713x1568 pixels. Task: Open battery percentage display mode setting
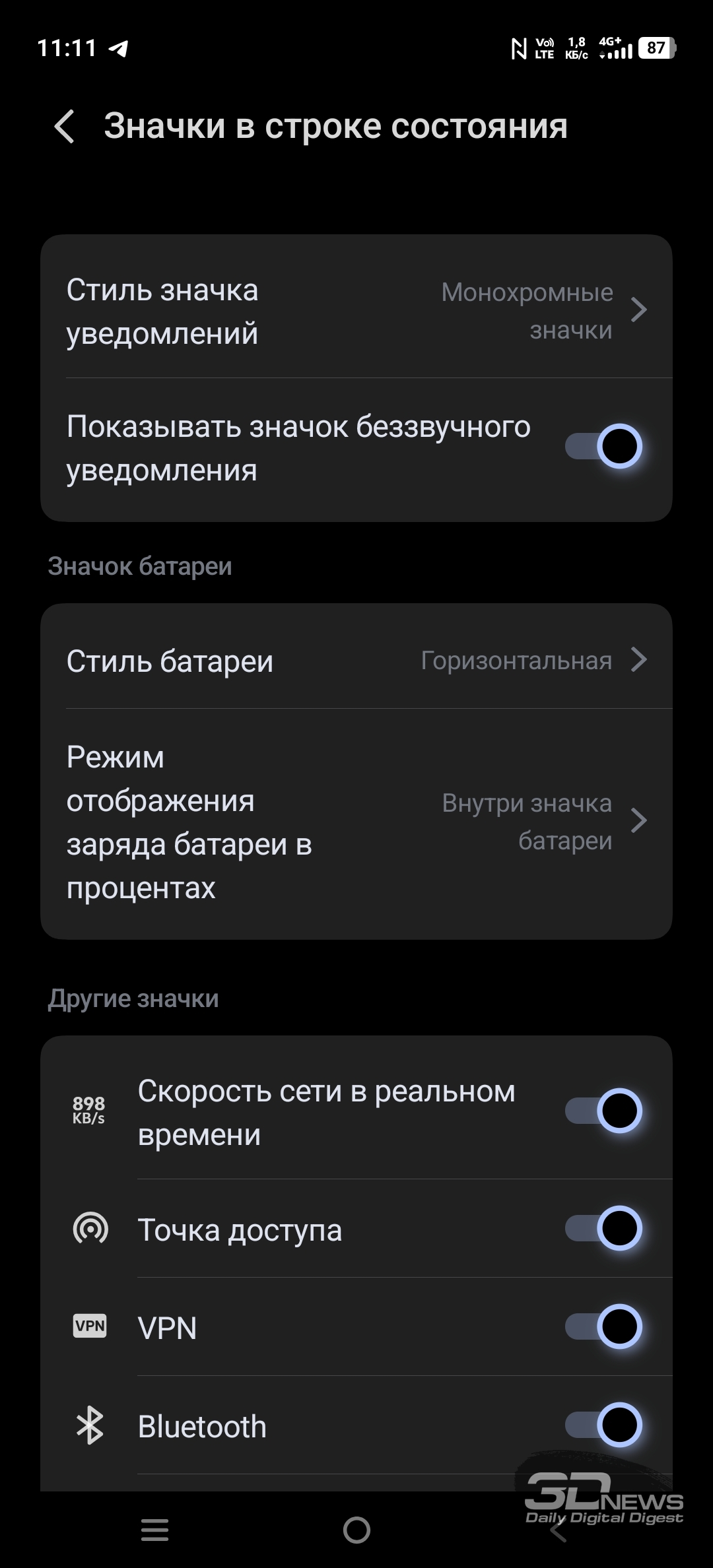click(356, 822)
